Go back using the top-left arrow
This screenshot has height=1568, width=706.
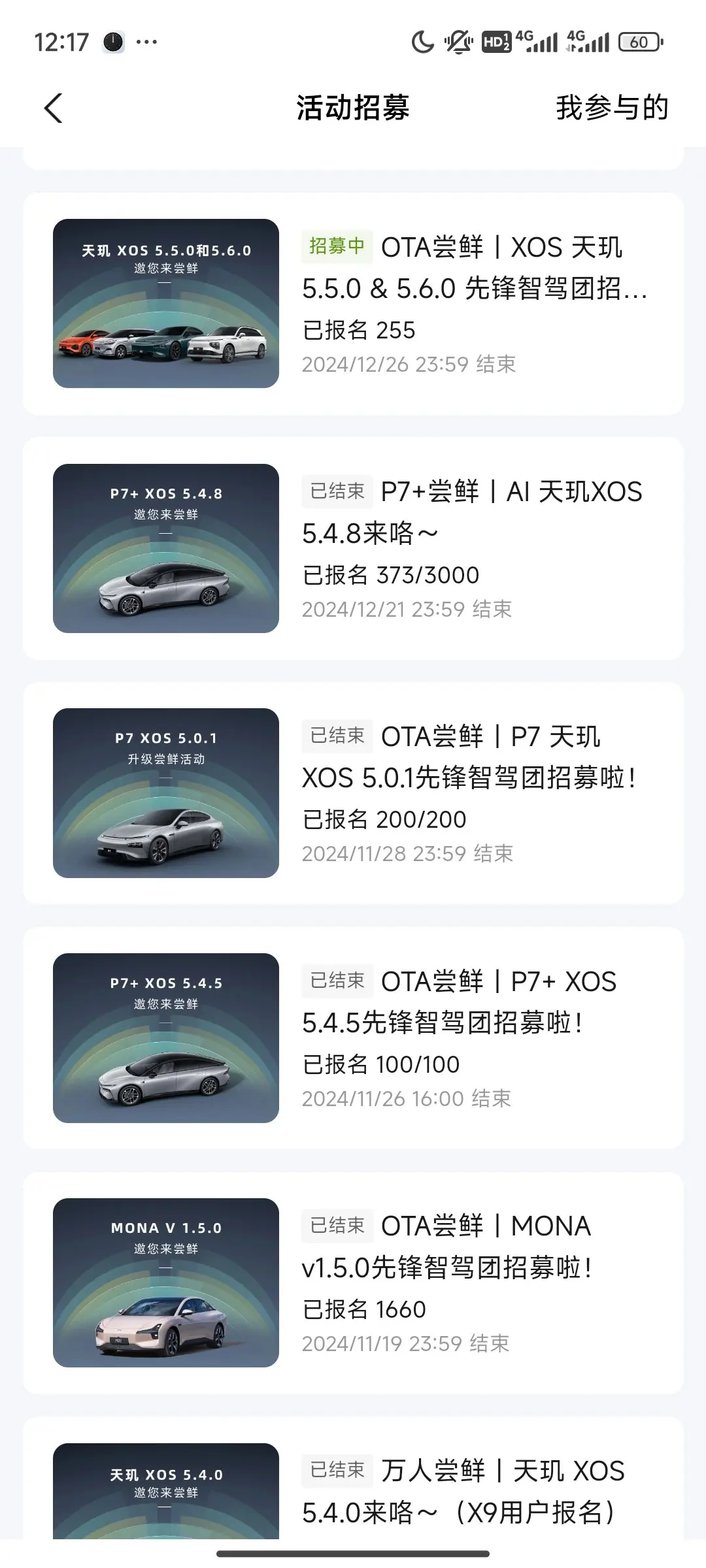(54, 108)
